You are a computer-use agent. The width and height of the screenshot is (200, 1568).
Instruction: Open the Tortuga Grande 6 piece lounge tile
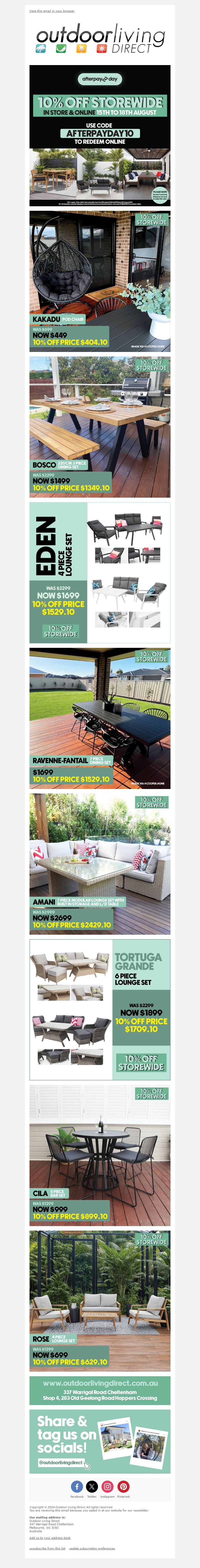click(100, 1009)
